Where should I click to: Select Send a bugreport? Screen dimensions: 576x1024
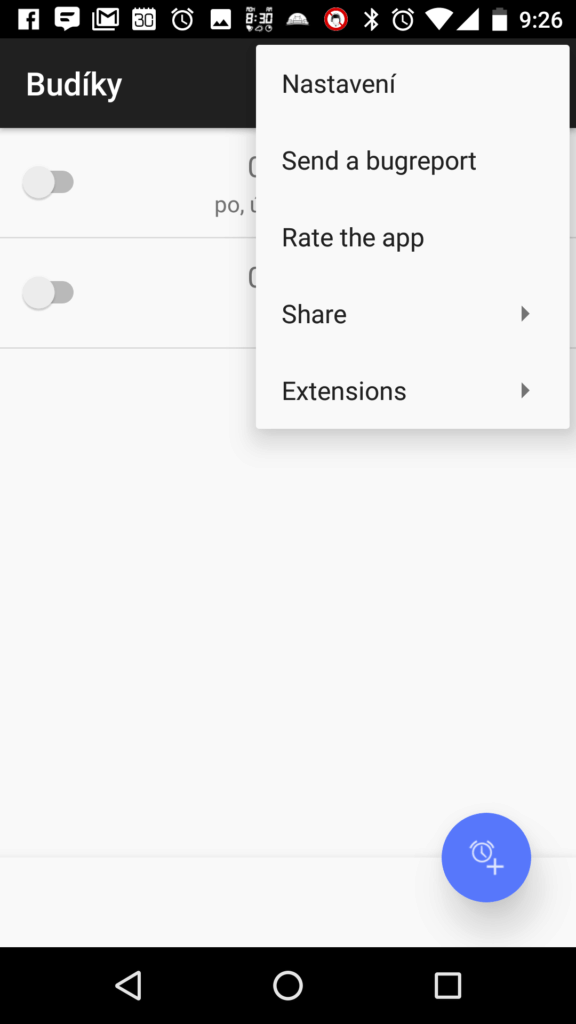tap(413, 161)
